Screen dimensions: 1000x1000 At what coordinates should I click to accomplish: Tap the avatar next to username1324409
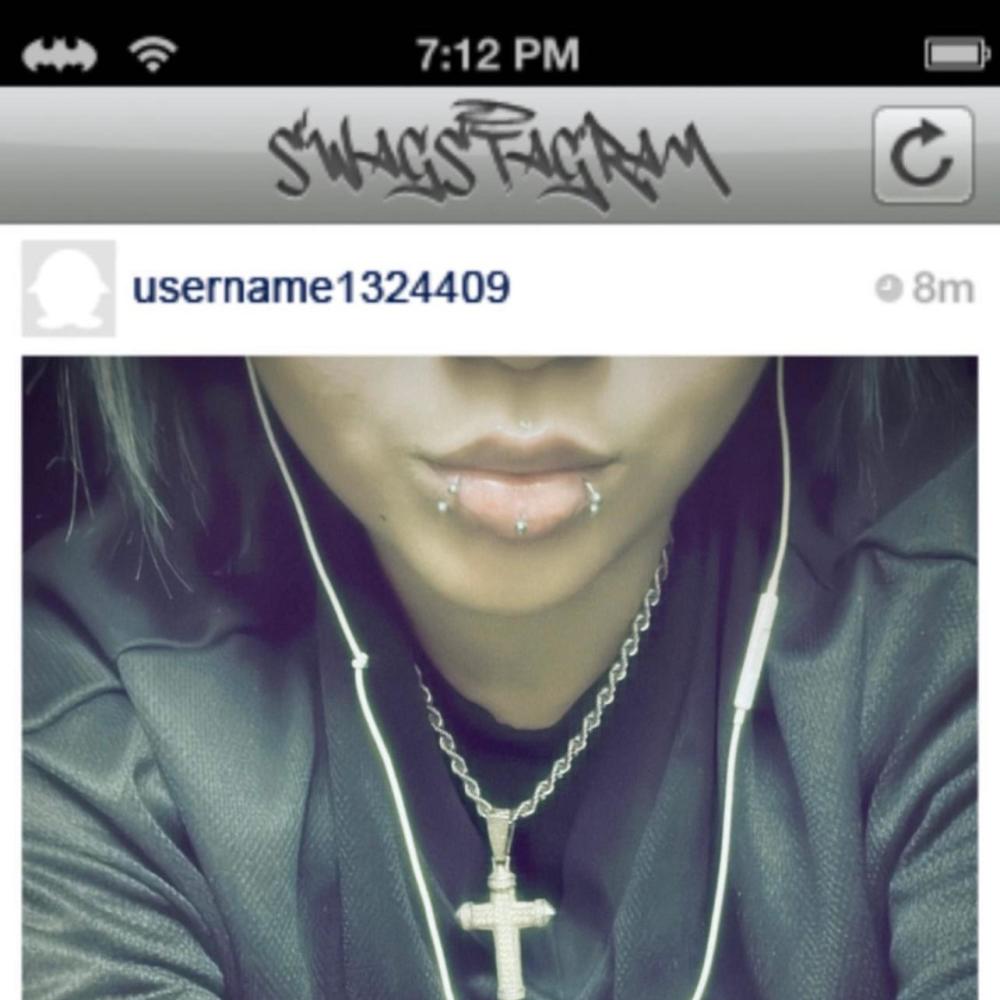(68, 288)
